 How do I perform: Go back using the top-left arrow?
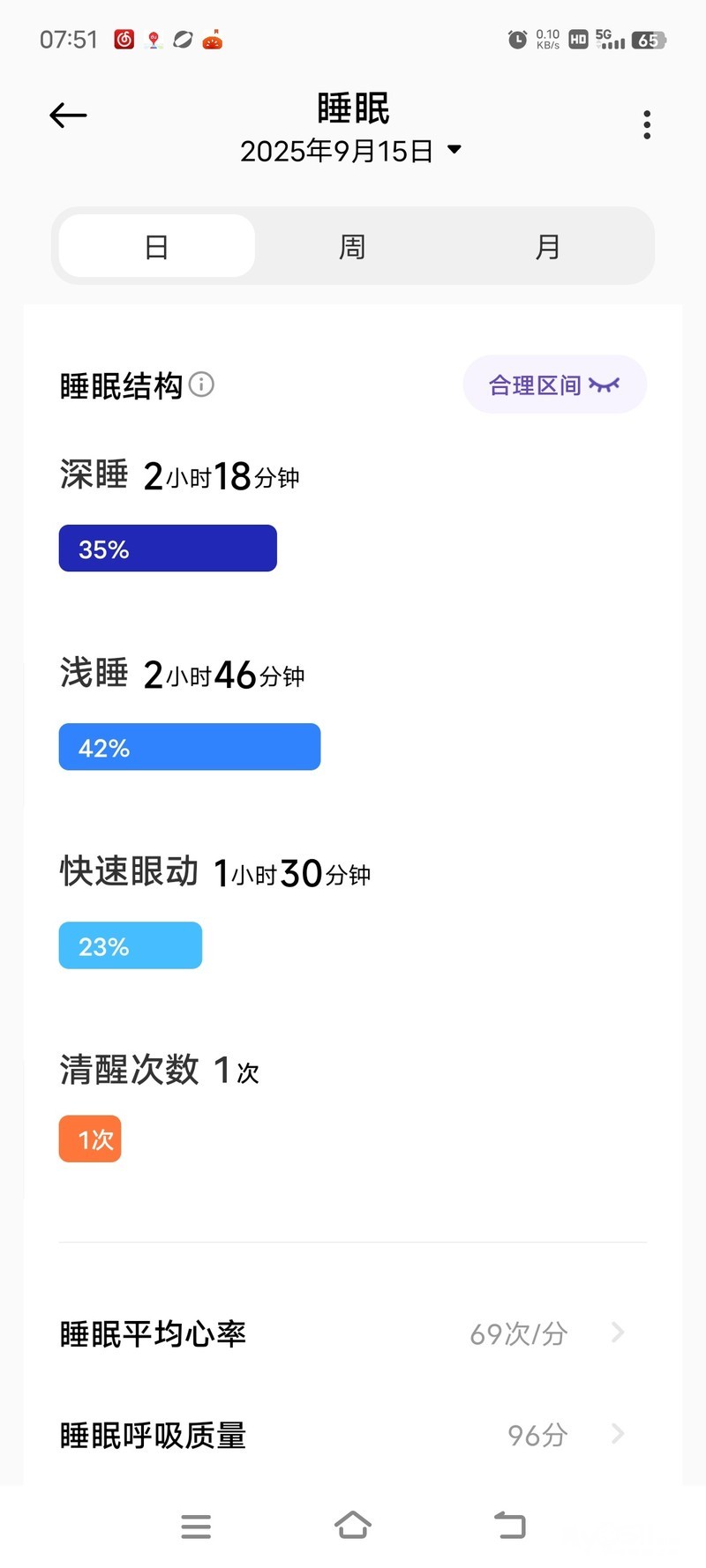pyautogui.click(x=68, y=116)
